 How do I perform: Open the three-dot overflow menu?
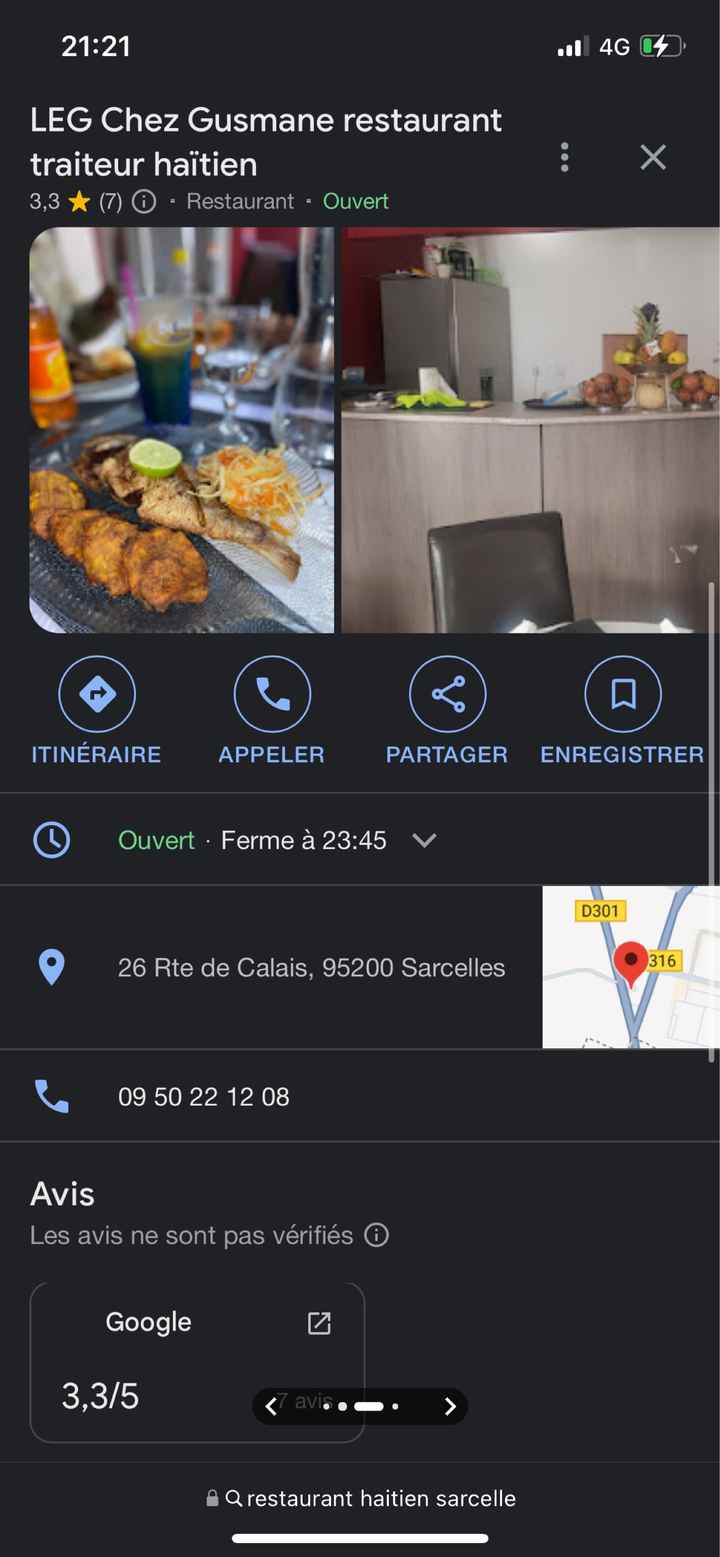point(564,157)
